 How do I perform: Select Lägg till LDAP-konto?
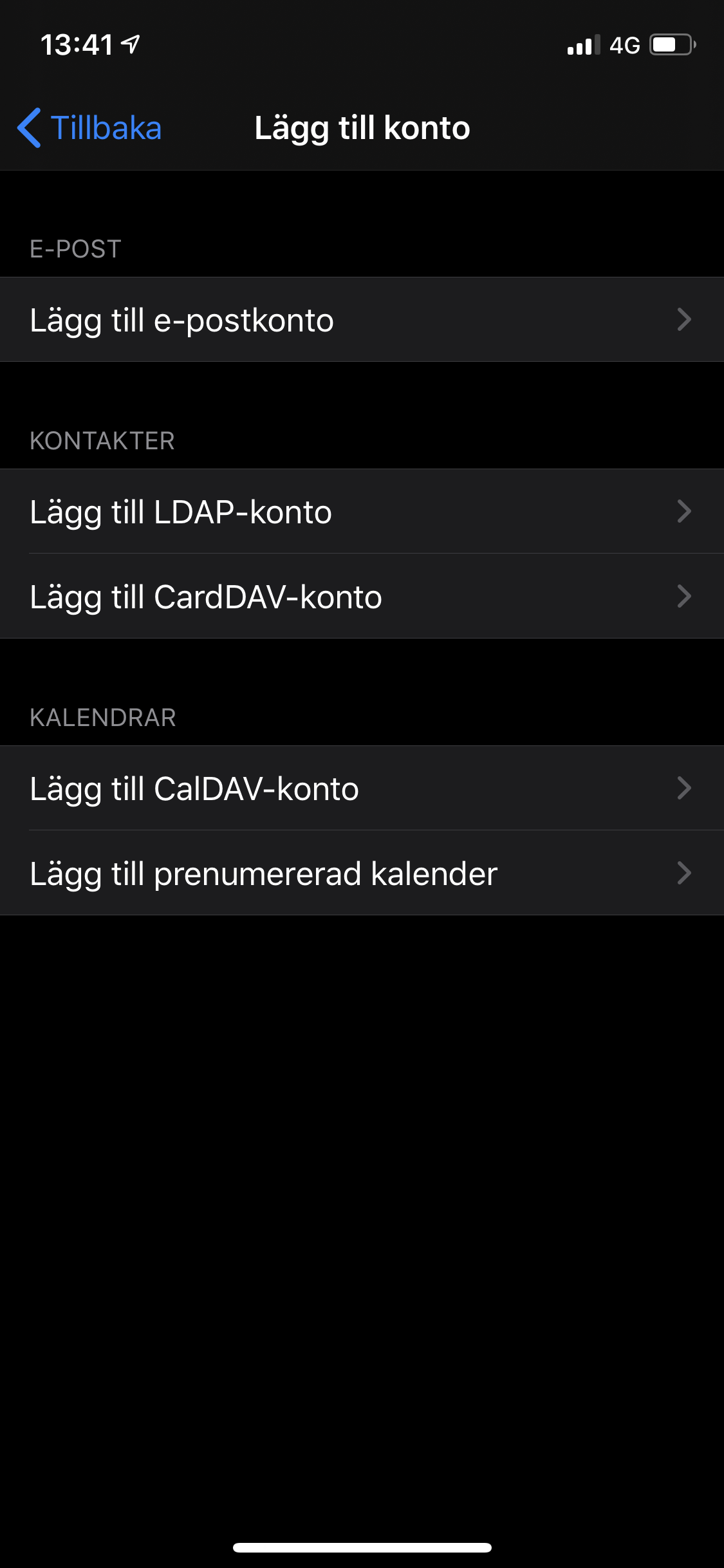coord(362,511)
